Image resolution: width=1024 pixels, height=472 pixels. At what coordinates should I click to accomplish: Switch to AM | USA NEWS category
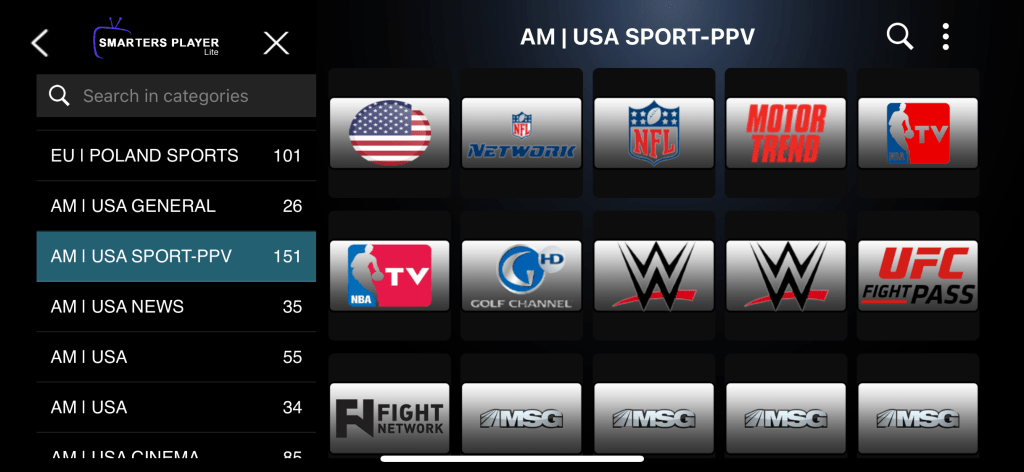click(176, 307)
